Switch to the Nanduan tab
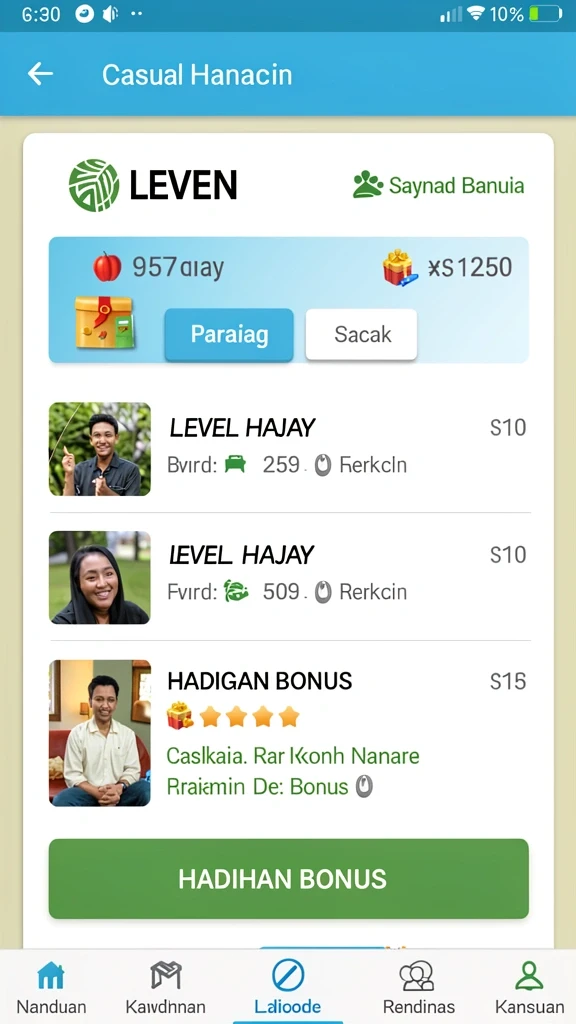The image size is (576, 1024). [51, 987]
